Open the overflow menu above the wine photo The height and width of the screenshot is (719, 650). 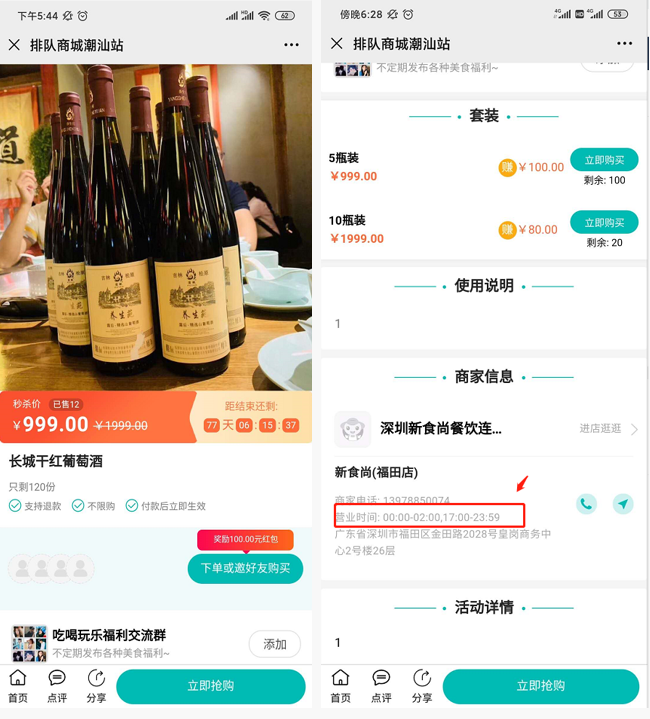(291, 45)
